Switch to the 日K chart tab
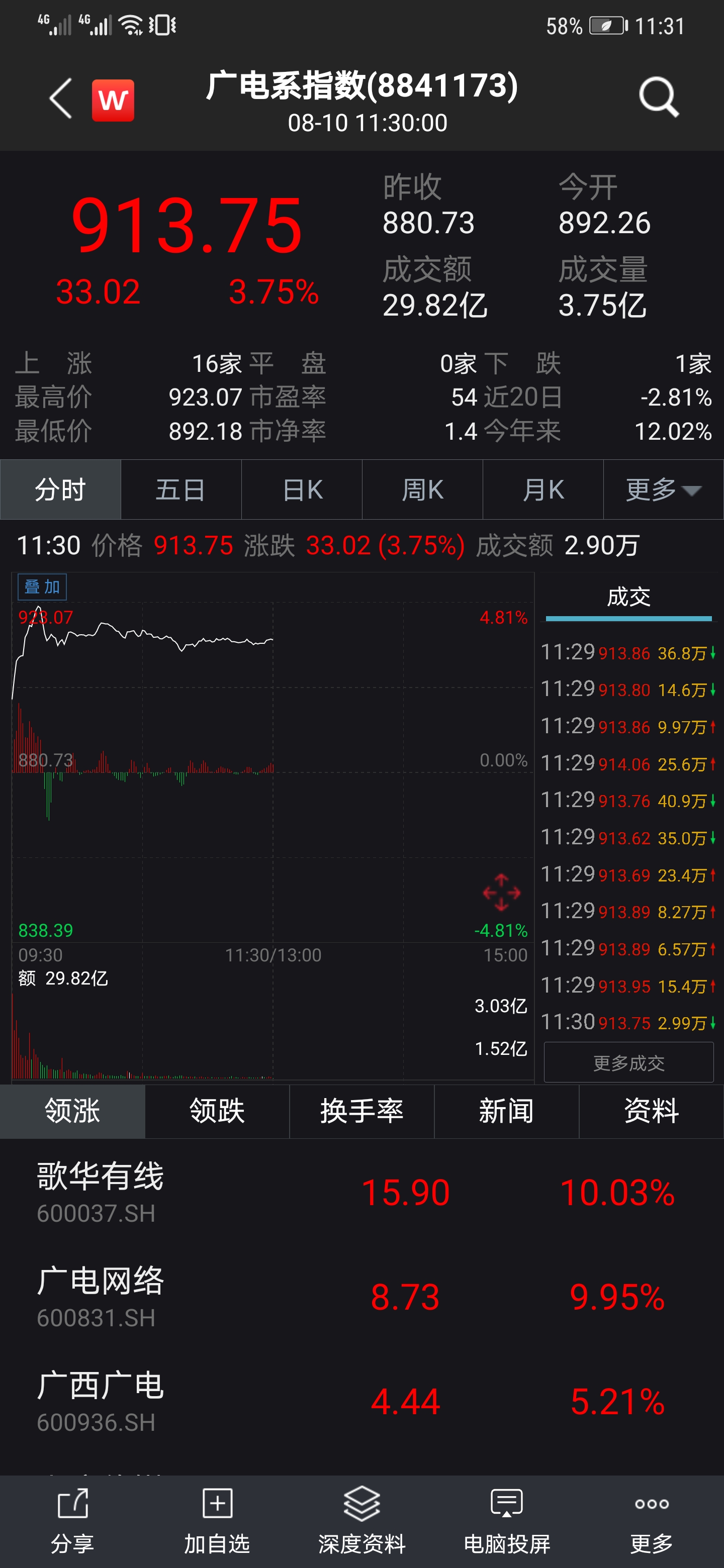The width and height of the screenshot is (724, 1568). (x=301, y=489)
